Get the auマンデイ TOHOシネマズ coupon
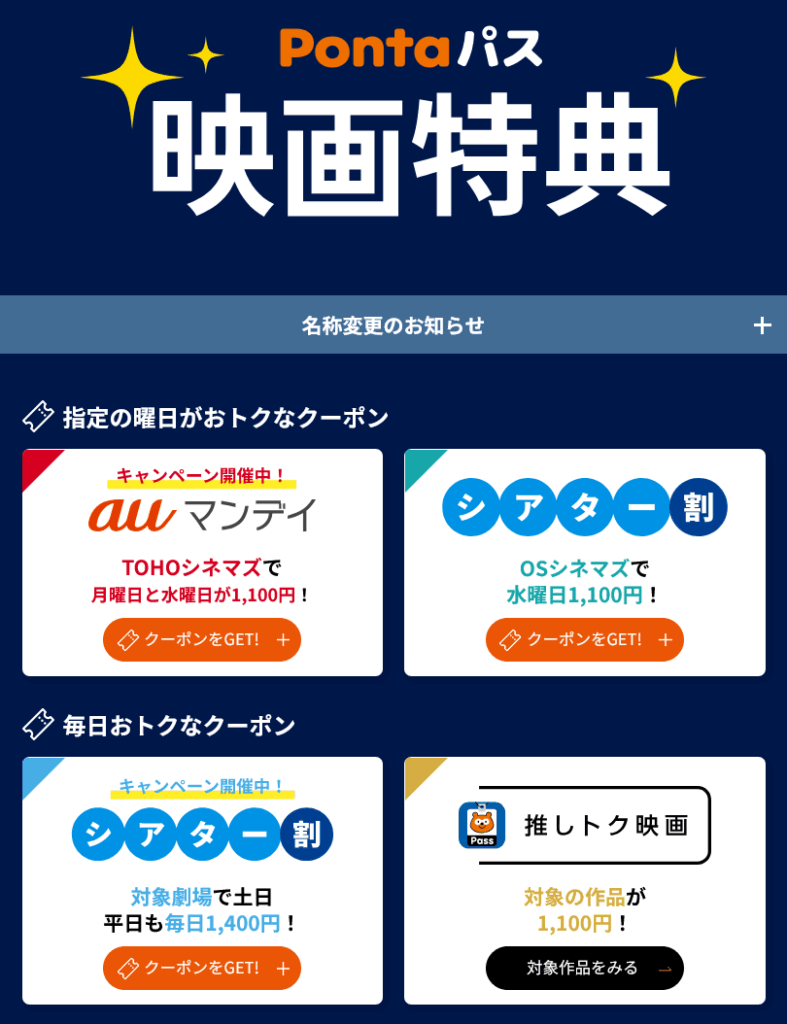The height and width of the screenshot is (1024, 787). [202, 640]
